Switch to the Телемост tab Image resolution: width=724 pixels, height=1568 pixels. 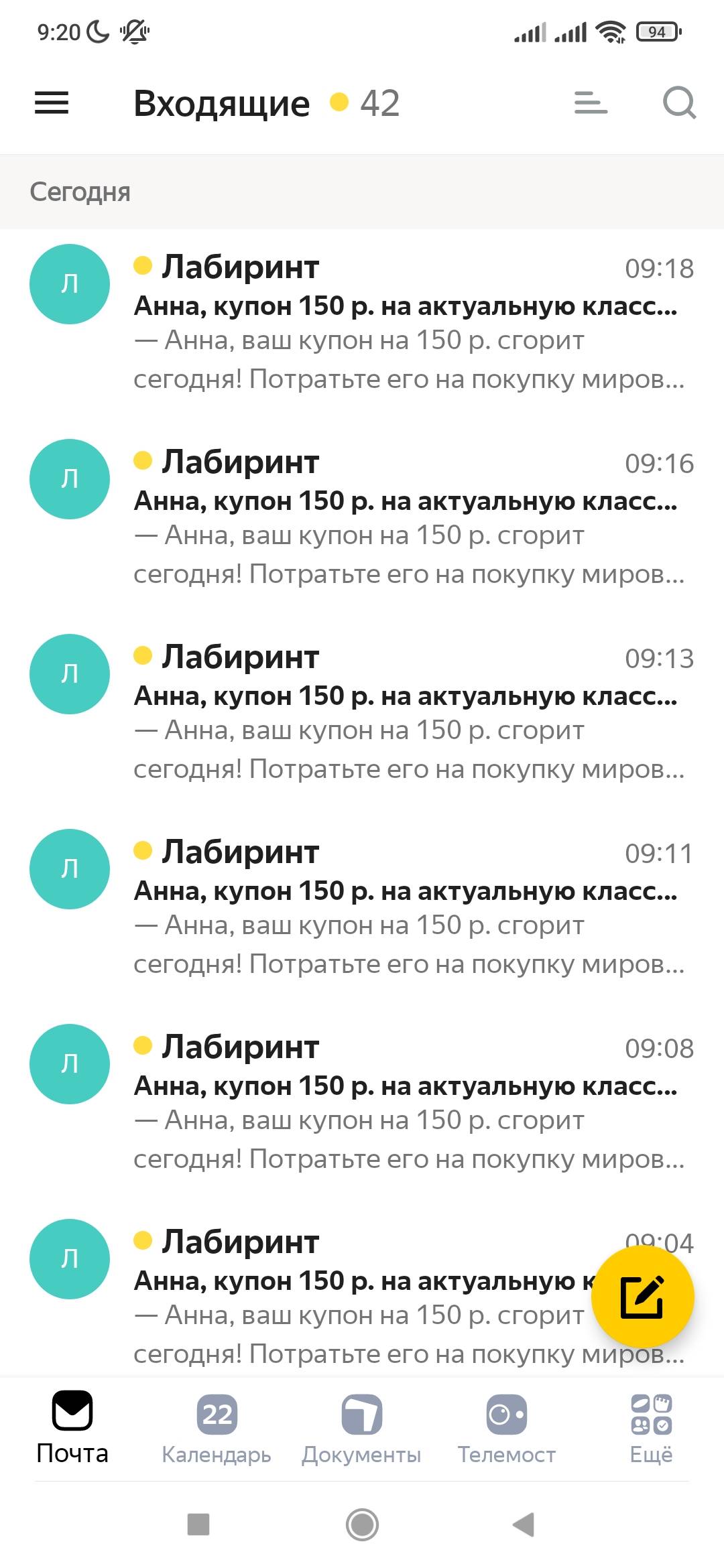pos(506,1429)
